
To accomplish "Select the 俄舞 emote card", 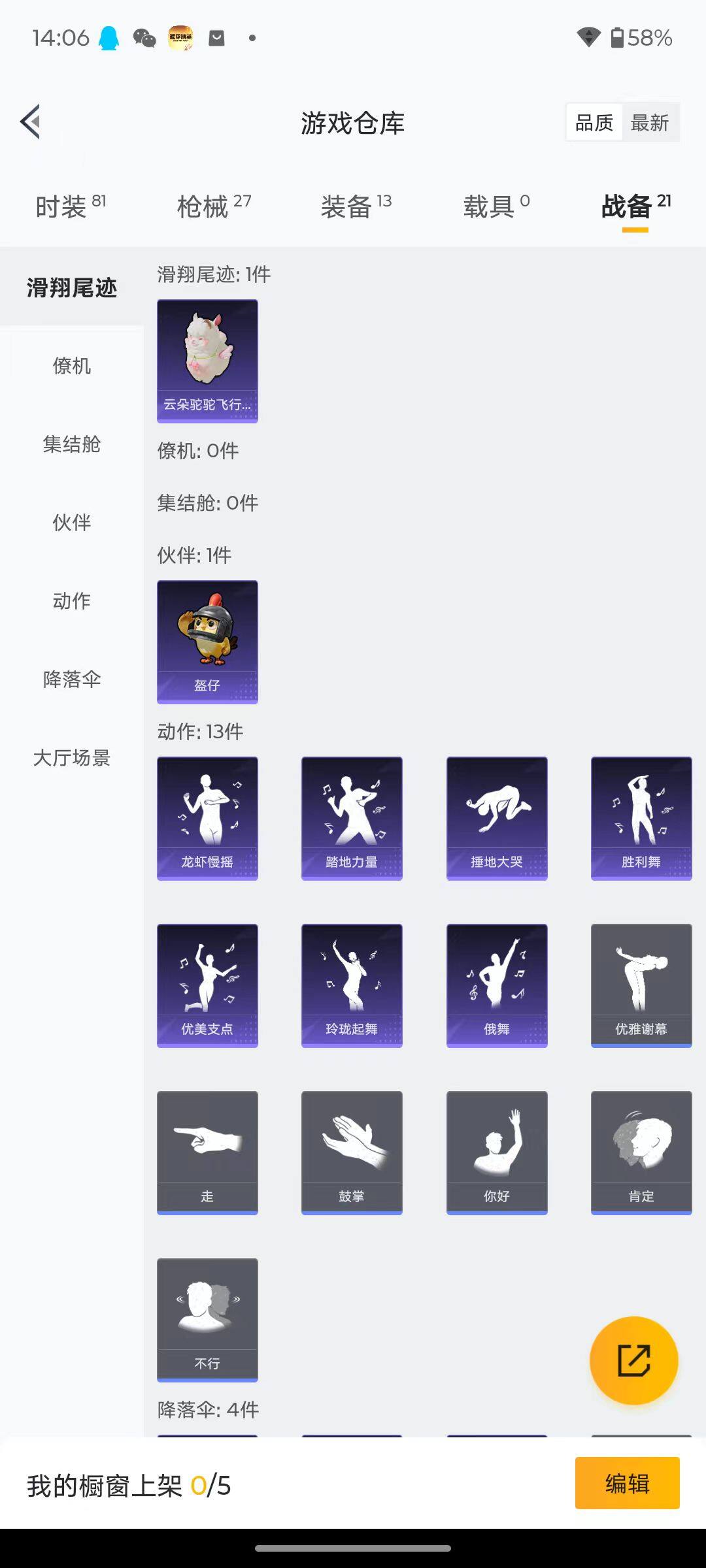I will pyautogui.click(x=496, y=985).
